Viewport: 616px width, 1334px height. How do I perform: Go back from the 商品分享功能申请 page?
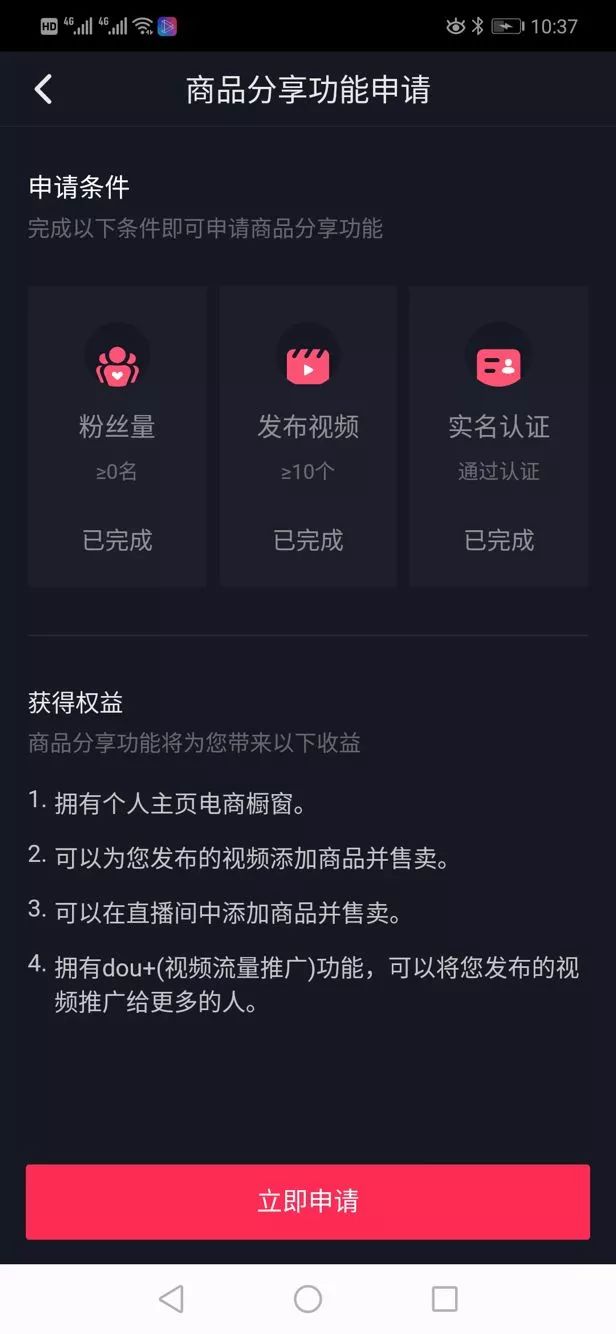pos(43,90)
